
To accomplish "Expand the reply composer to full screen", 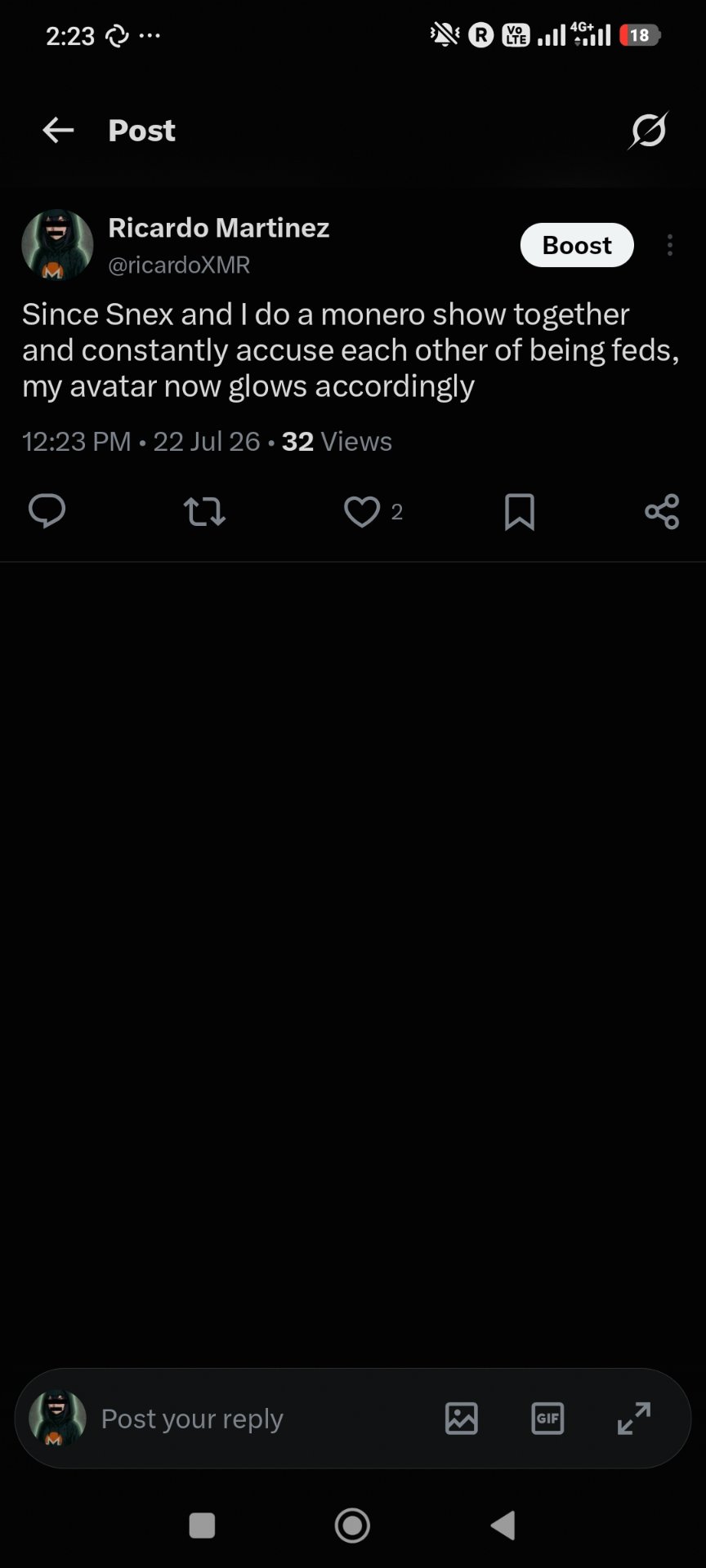I will (634, 1419).
